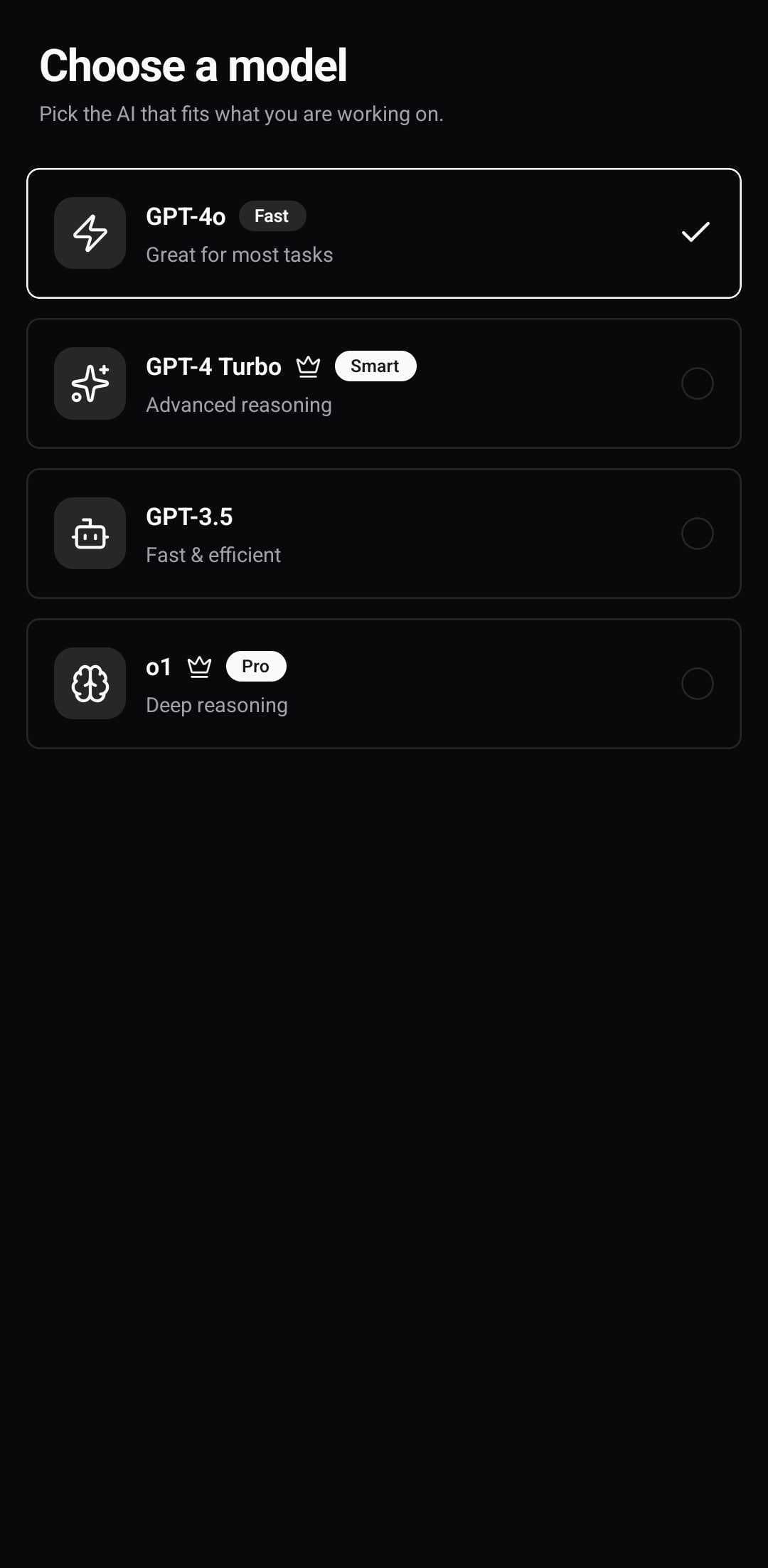Switch to the o1 Pro model
The width and height of the screenshot is (768, 1568).
pos(384,684)
